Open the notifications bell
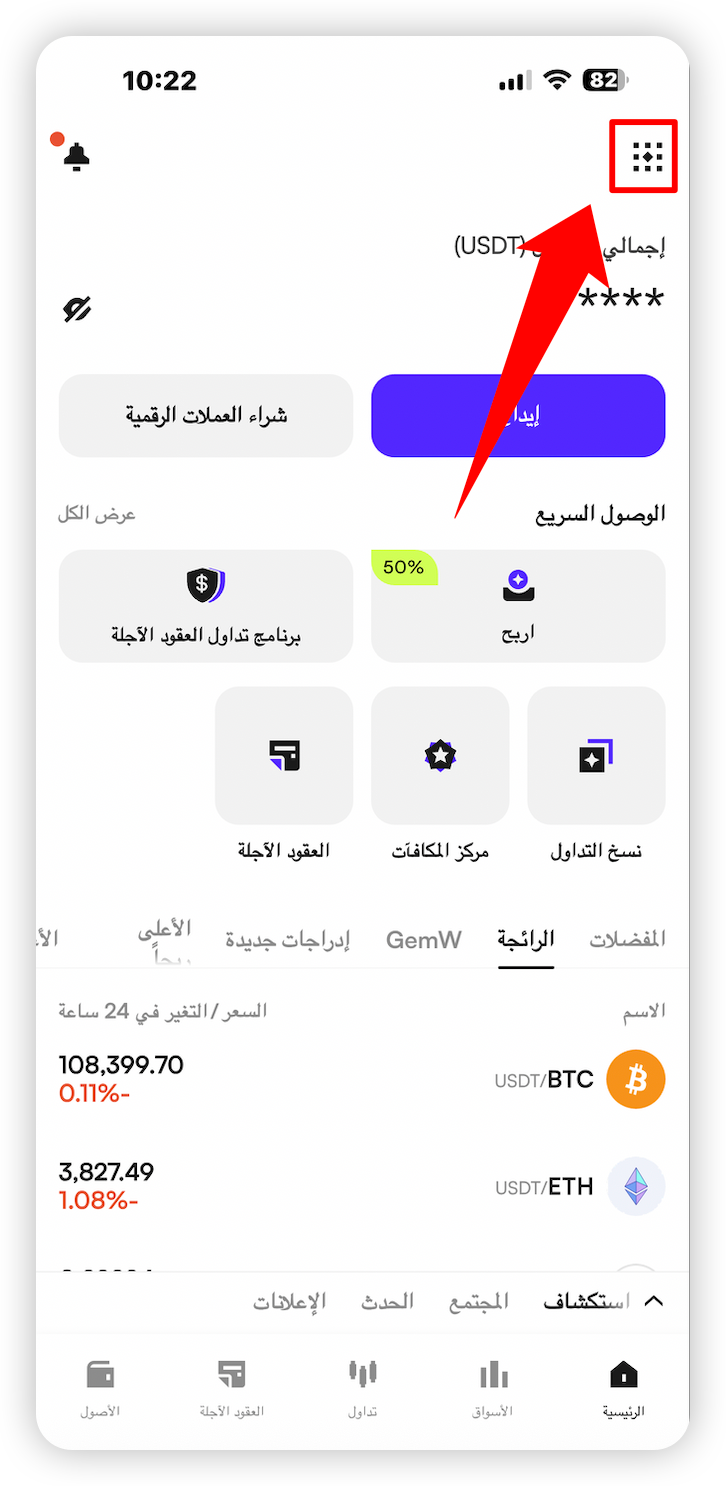 (x=76, y=156)
